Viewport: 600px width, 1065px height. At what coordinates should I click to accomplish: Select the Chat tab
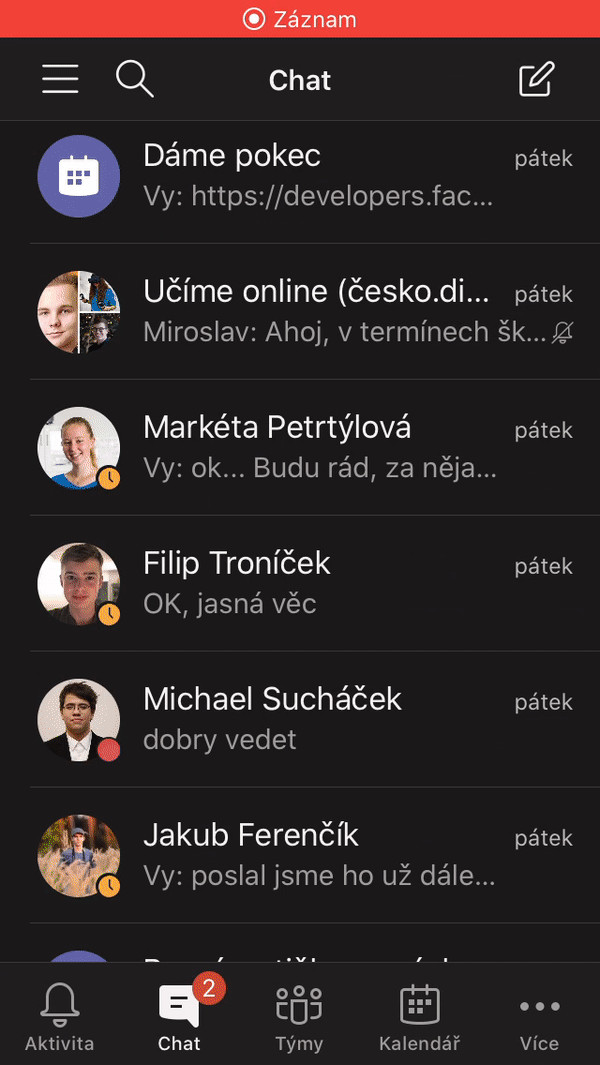click(180, 1016)
